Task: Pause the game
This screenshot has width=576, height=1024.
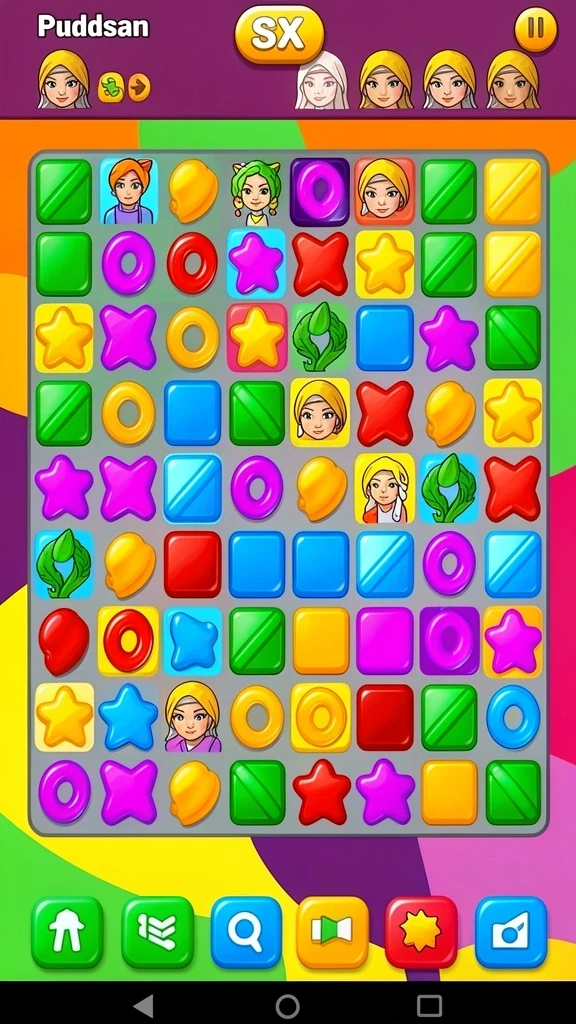Action: point(536,29)
